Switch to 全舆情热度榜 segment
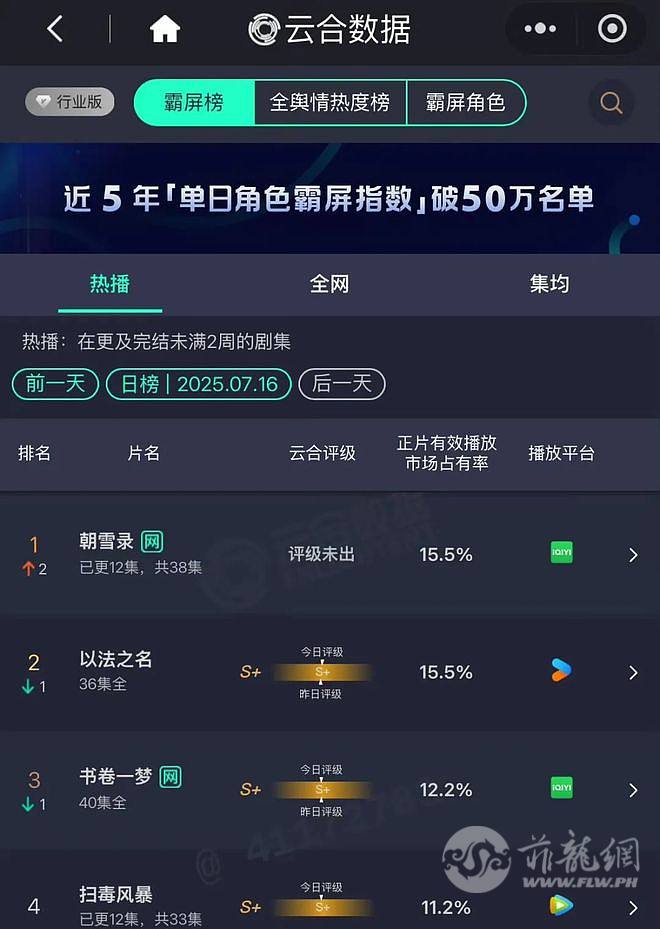This screenshot has height=929, width=660. point(330,102)
